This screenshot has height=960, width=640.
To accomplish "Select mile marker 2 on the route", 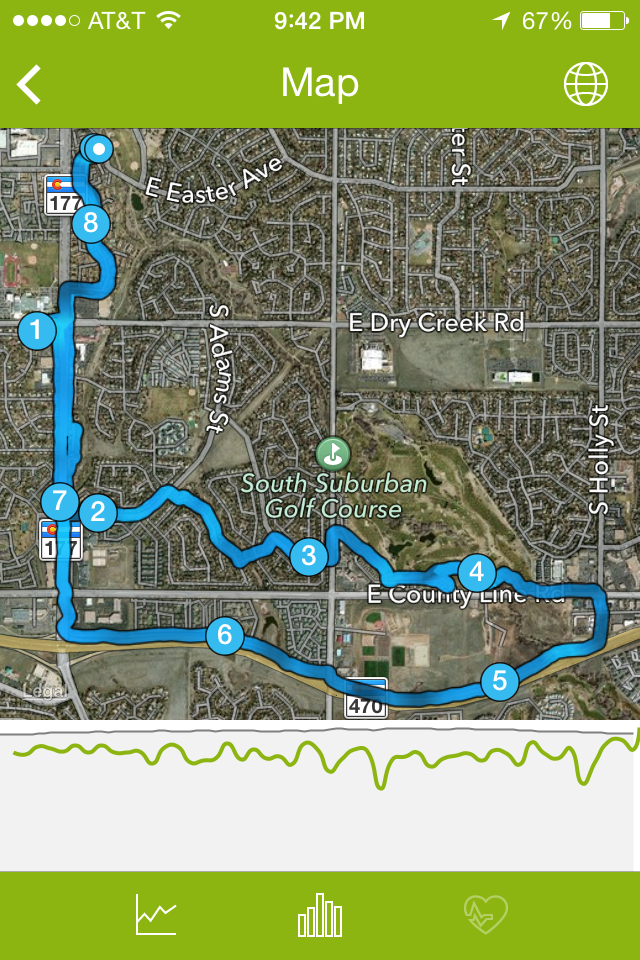I will click(x=98, y=512).
